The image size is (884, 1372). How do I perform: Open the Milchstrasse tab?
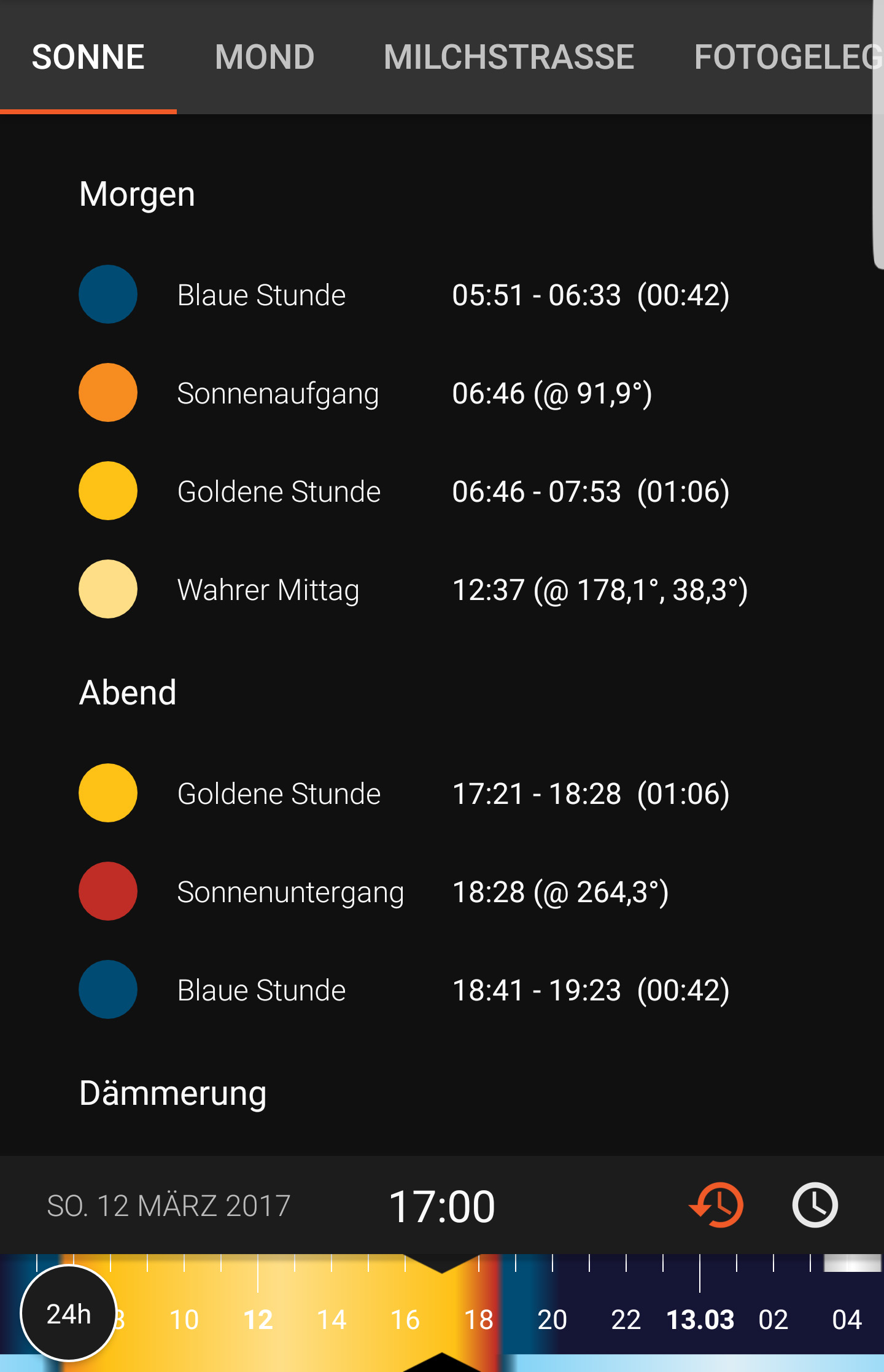click(x=508, y=57)
